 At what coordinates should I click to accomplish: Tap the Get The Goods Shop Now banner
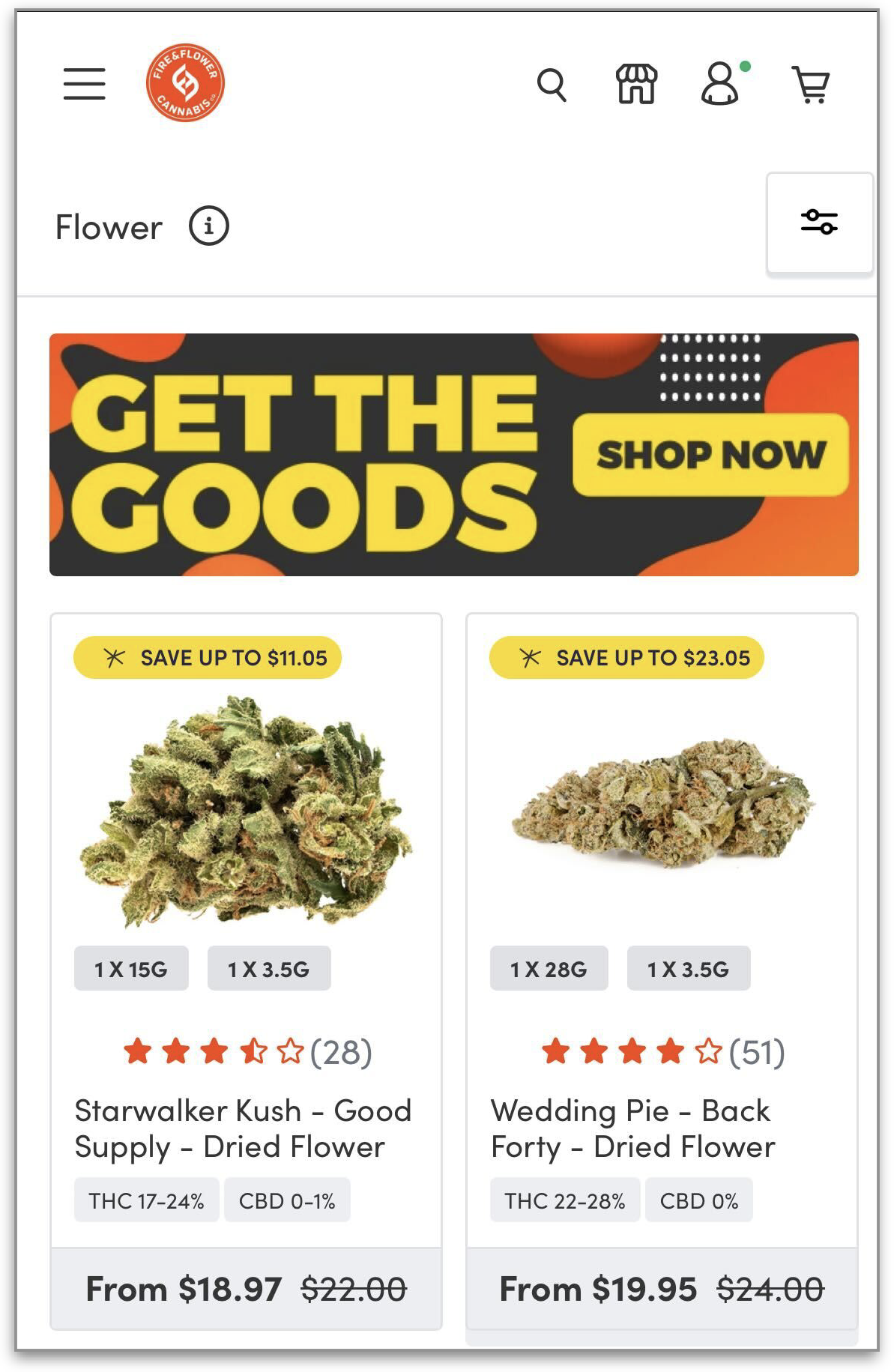coord(454,455)
